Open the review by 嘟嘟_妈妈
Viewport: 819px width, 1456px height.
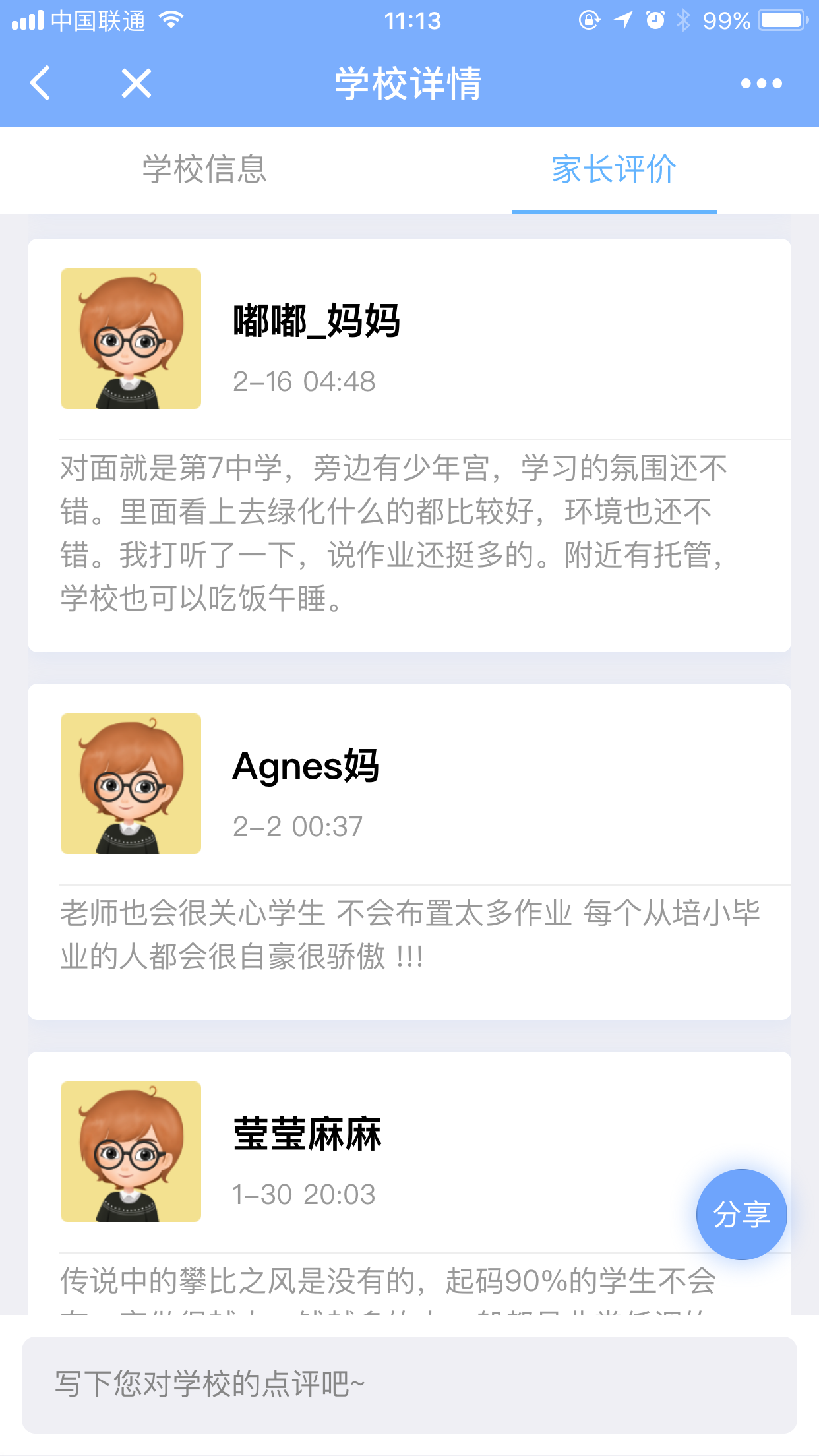(x=409, y=446)
